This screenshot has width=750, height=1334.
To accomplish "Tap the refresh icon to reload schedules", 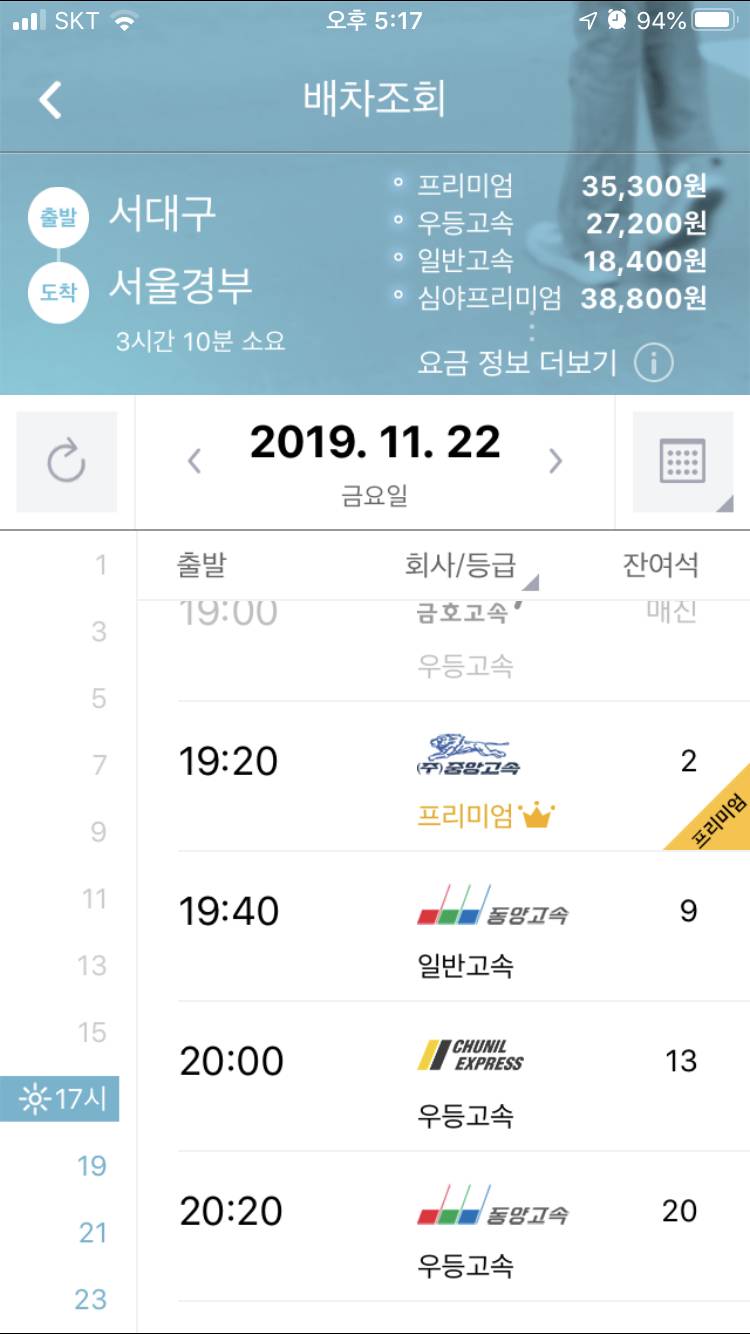I will tap(66, 460).
